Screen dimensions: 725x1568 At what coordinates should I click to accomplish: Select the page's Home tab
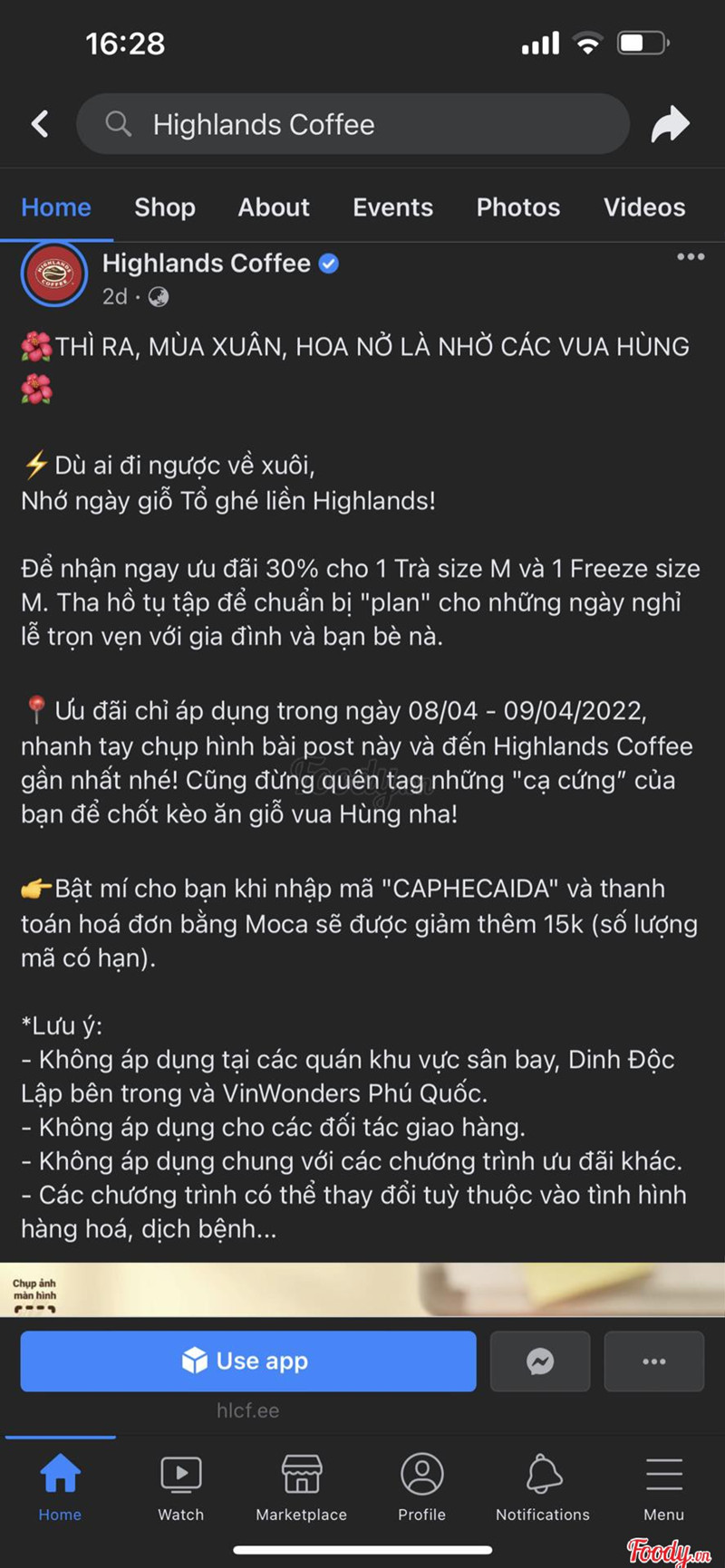[x=56, y=207]
